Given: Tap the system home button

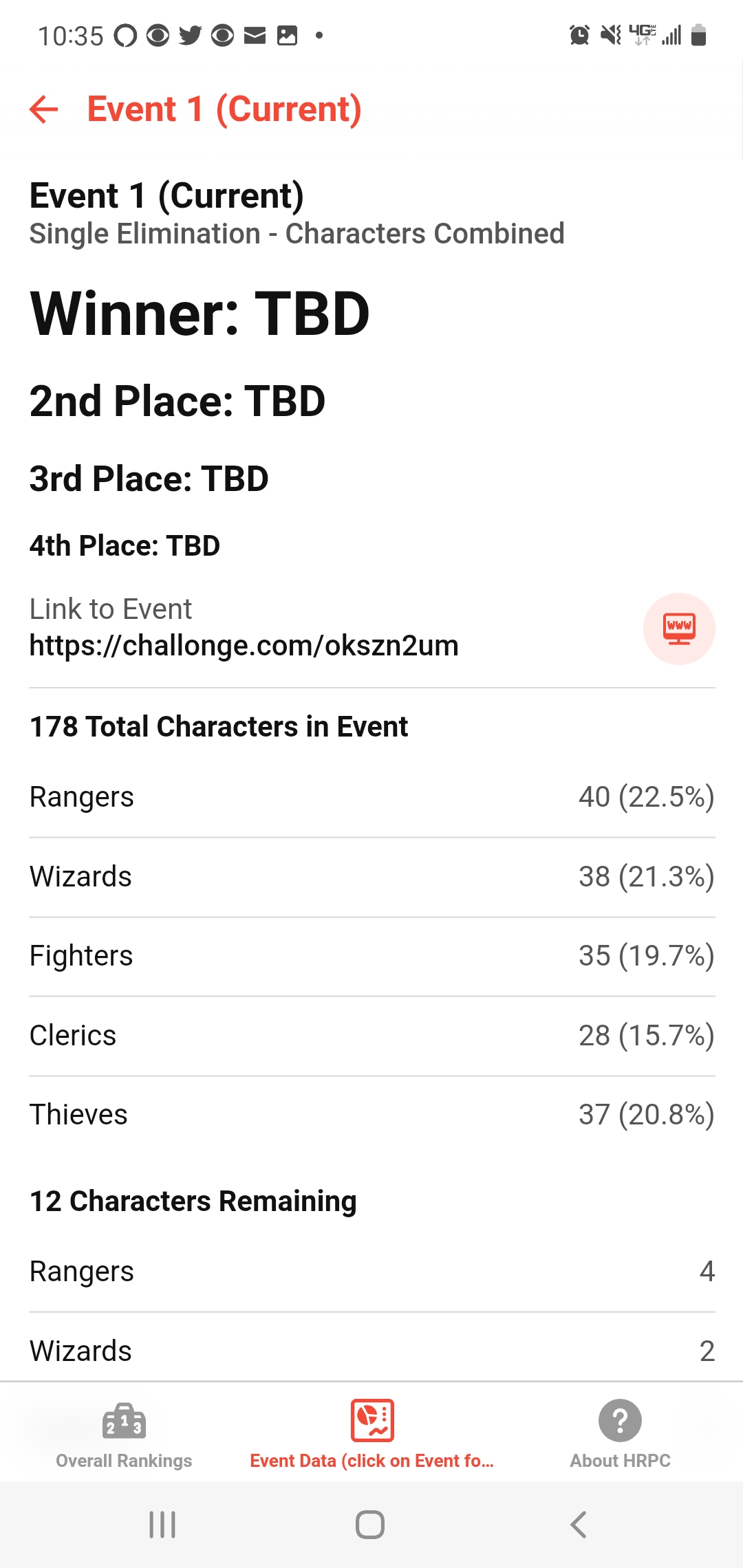Looking at the screenshot, I should point(370,1525).
